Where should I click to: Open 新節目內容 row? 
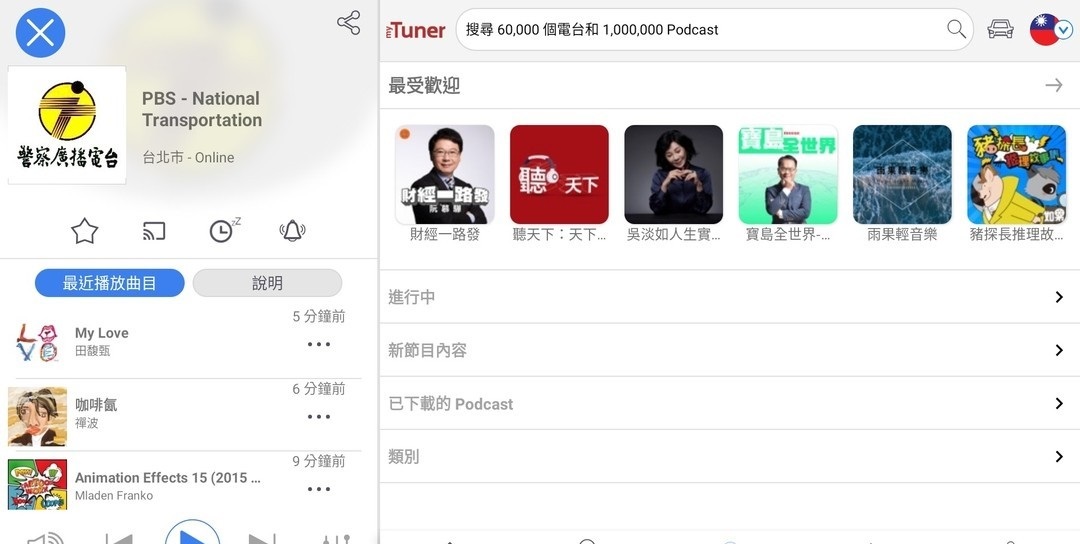coord(728,350)
